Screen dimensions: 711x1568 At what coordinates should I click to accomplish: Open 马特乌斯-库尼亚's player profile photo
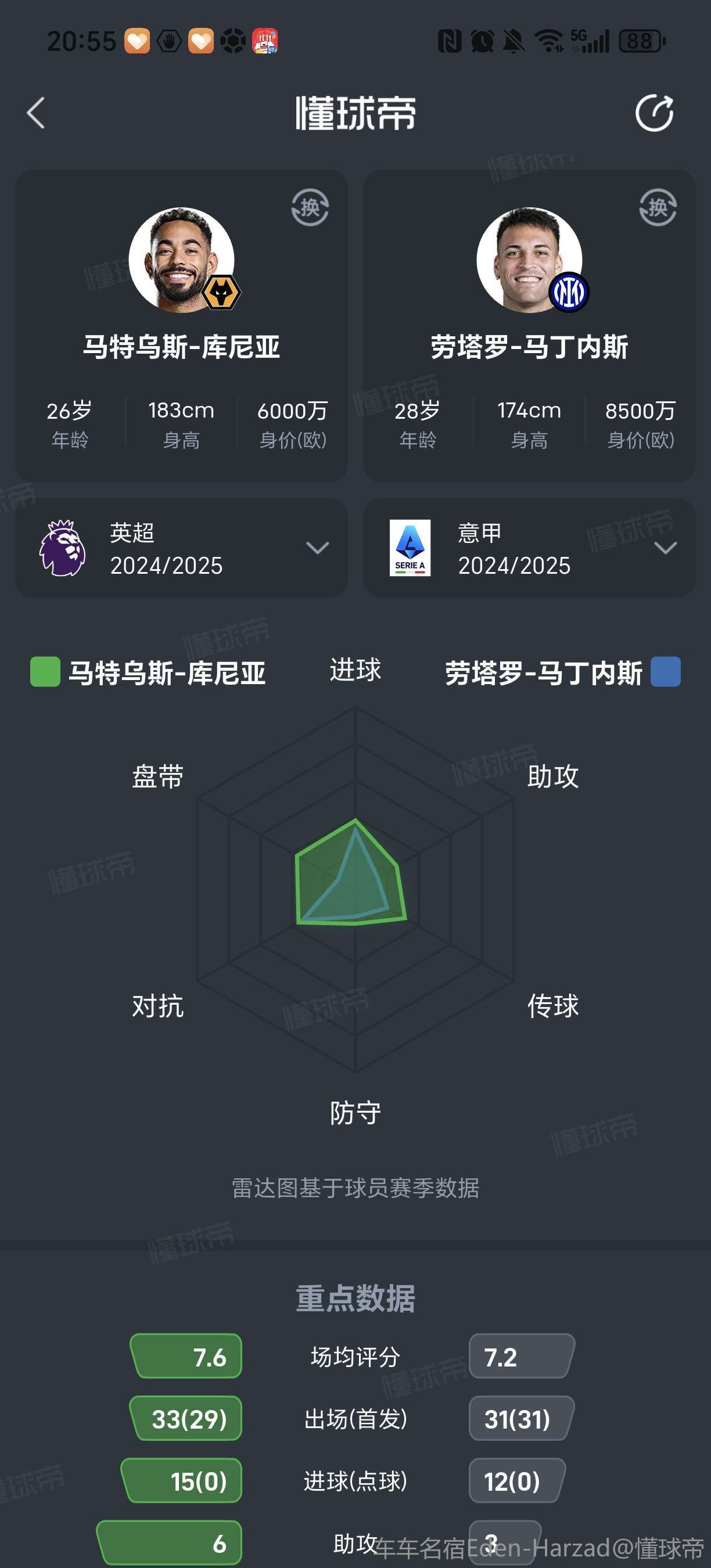tap(181, 261)
